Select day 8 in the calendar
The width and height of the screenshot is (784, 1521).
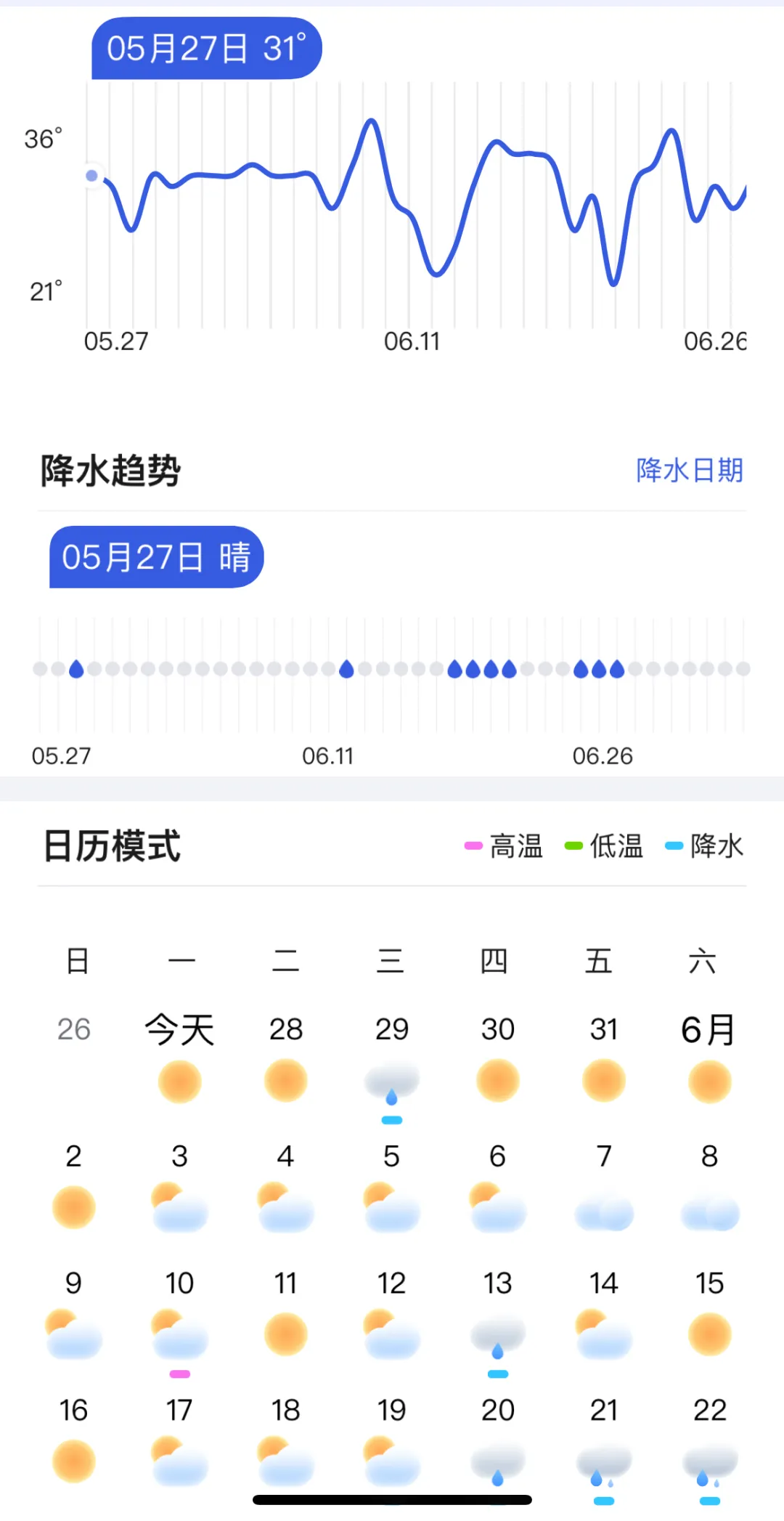coord(709,1183)
